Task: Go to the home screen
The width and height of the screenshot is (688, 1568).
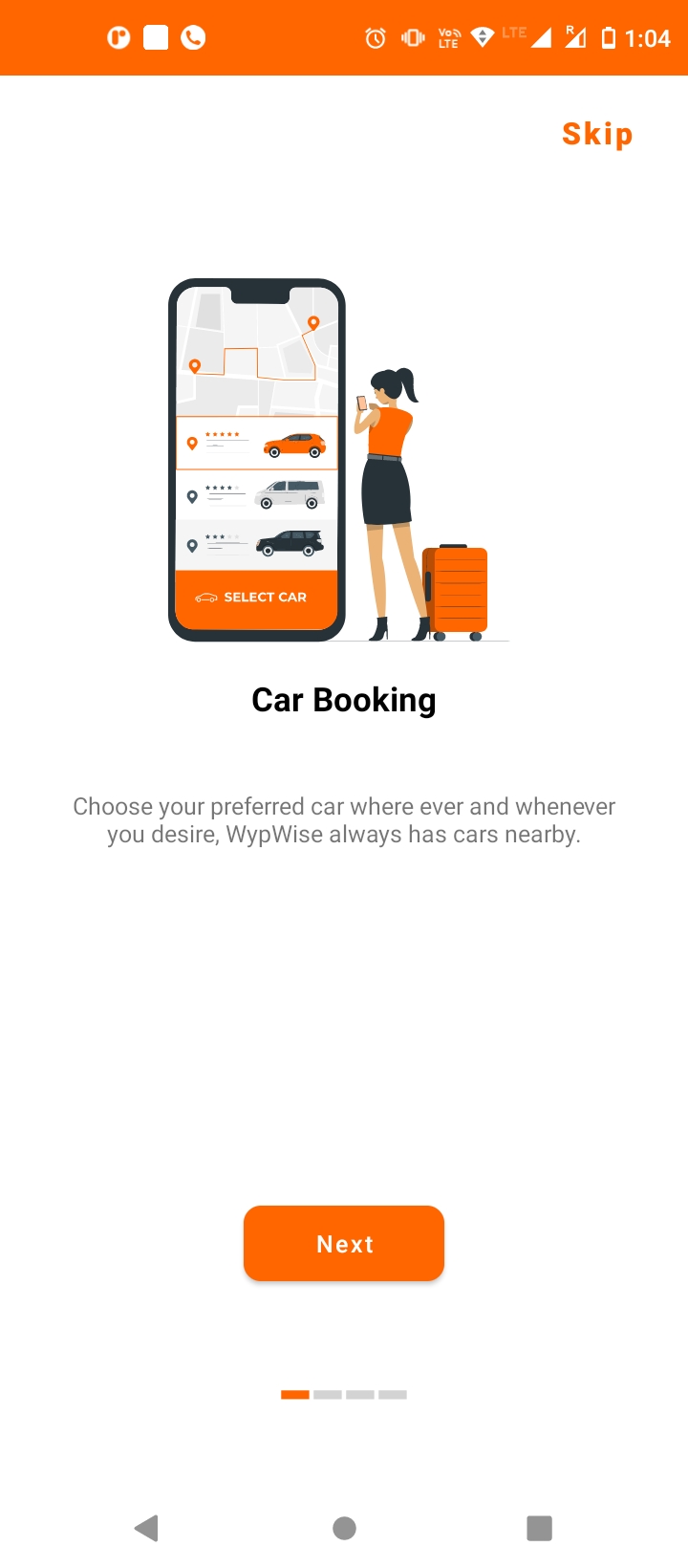Action: point(345,1528)
